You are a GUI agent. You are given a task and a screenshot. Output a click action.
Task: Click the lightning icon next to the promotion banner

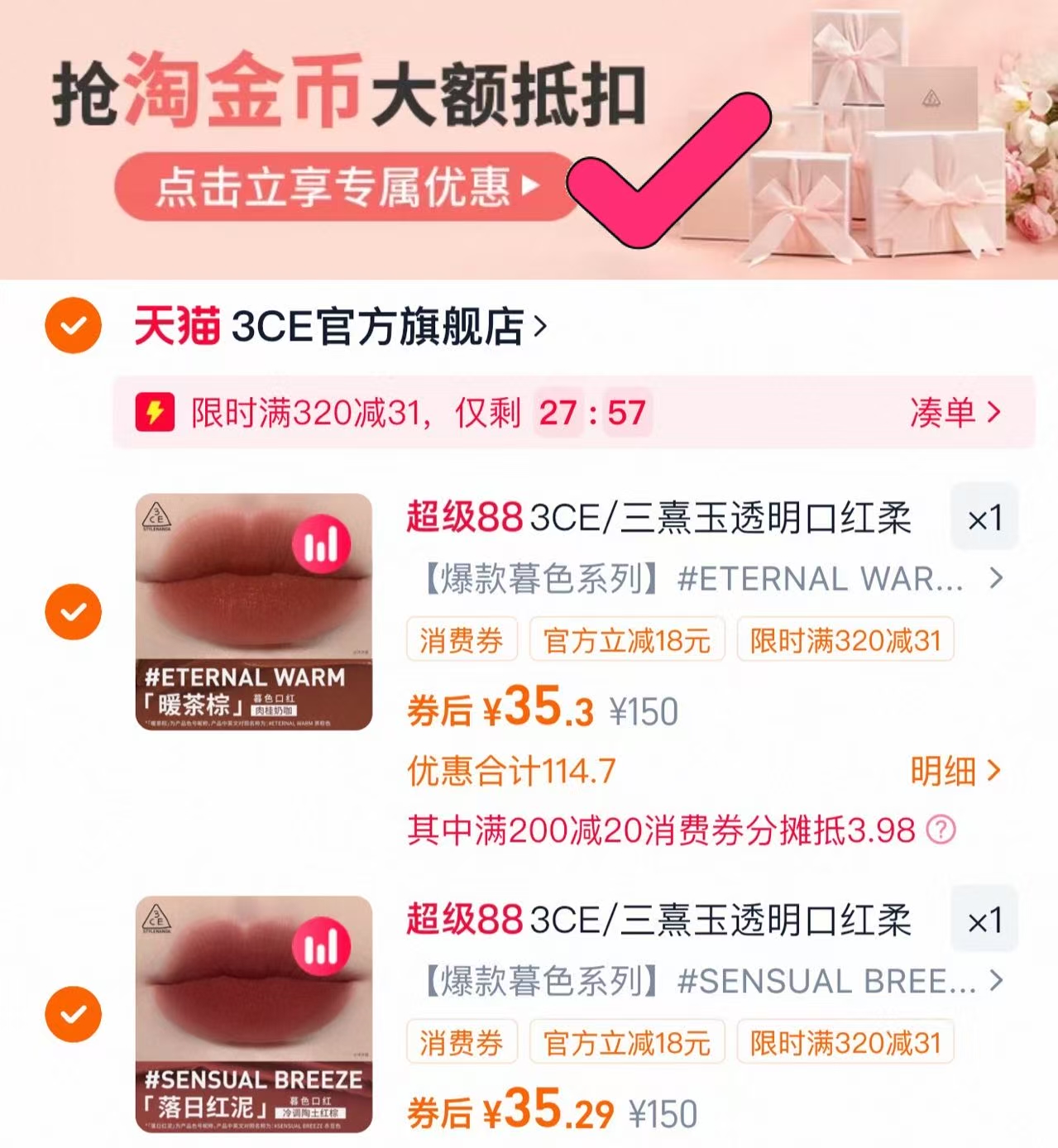coord(156,413)
